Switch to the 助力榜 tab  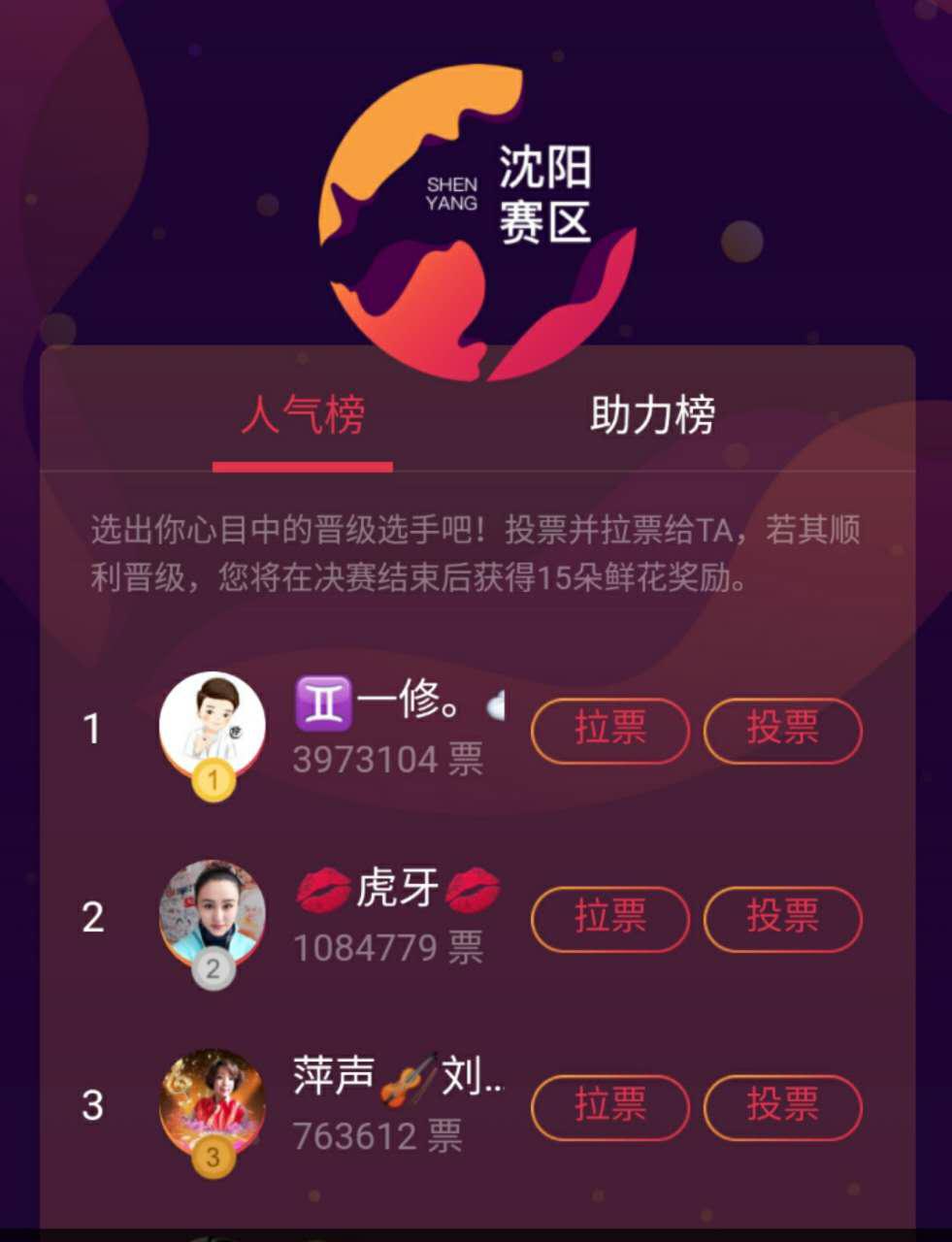[x=652, y=415]
